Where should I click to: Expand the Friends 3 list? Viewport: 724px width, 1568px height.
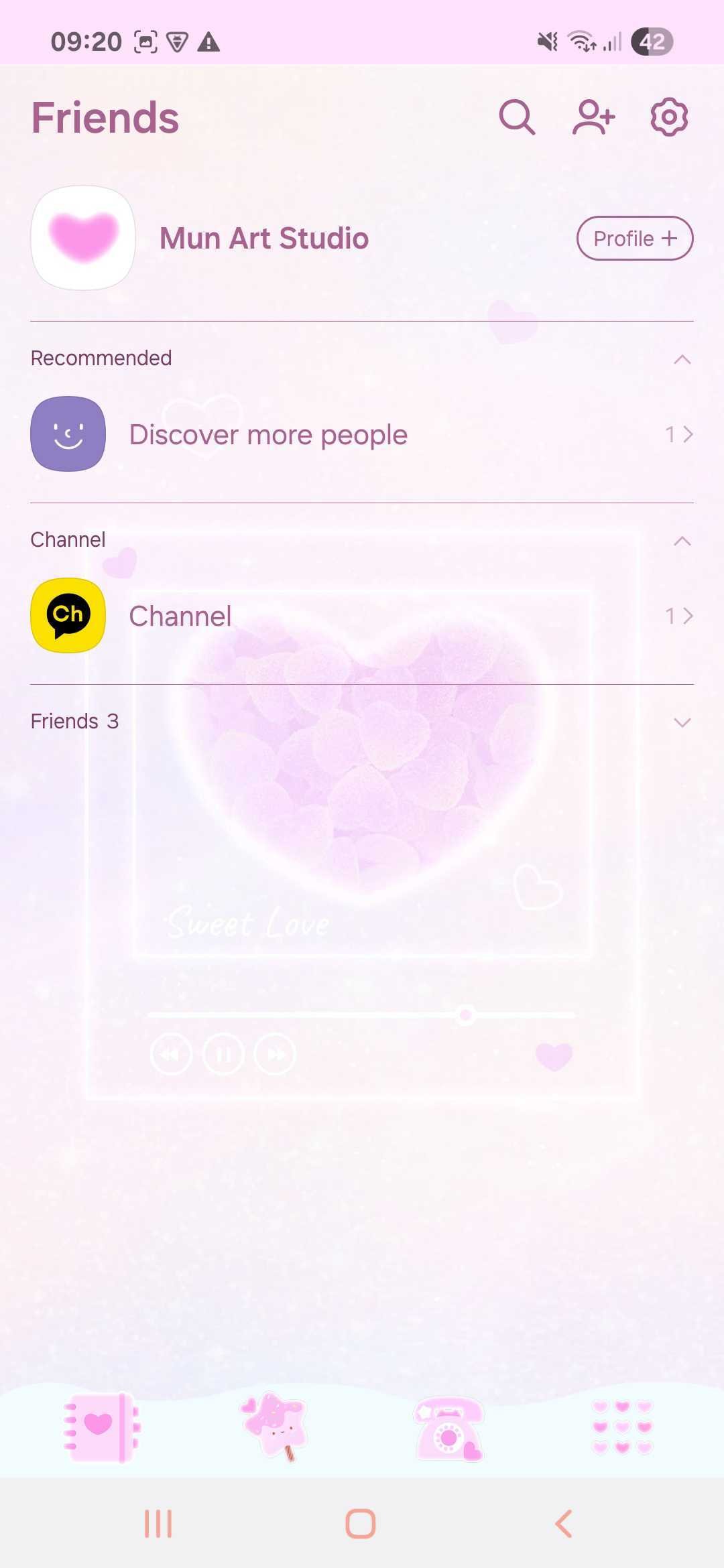click(682, 722)
